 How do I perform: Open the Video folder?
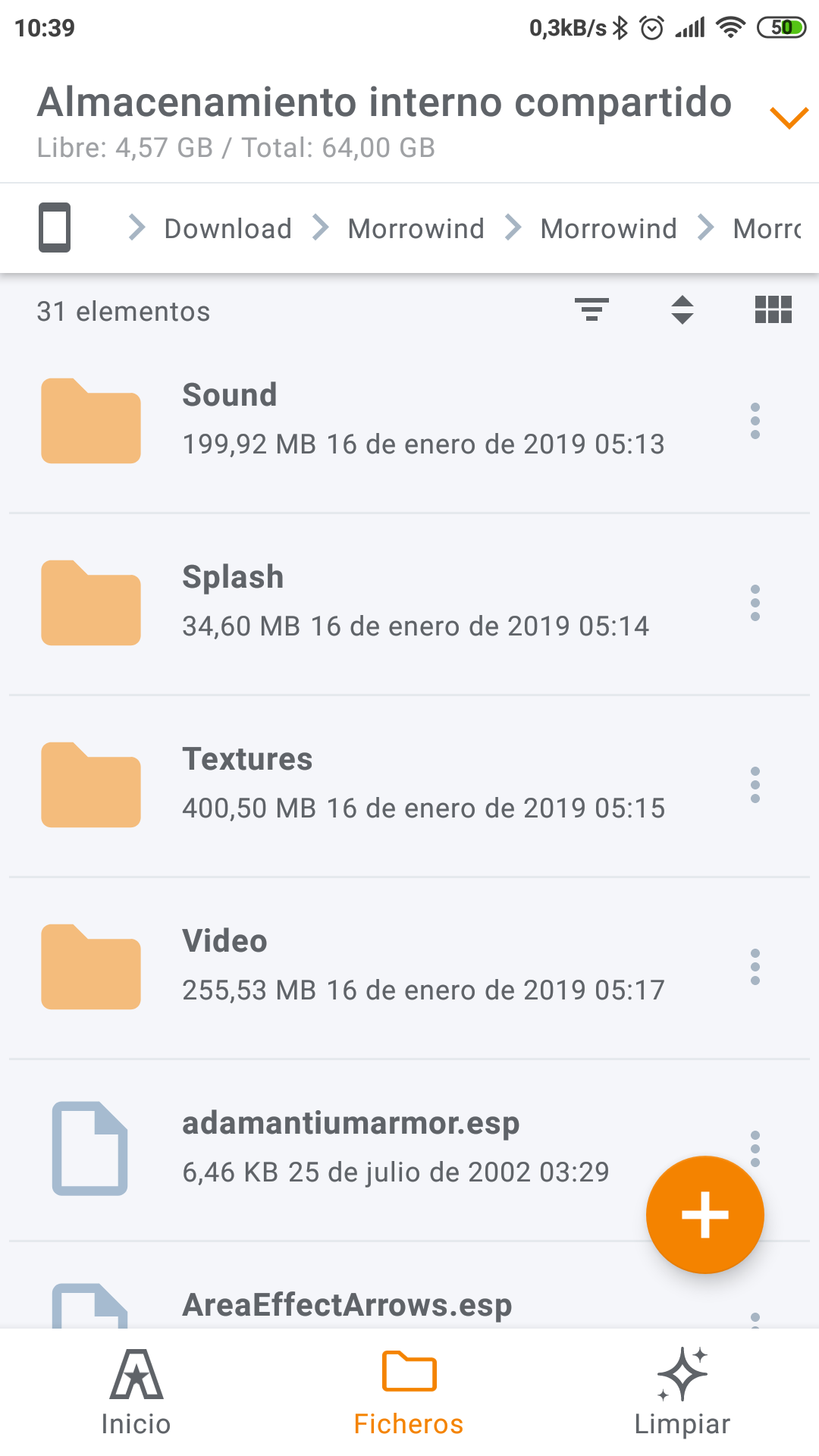coord(409,968)
